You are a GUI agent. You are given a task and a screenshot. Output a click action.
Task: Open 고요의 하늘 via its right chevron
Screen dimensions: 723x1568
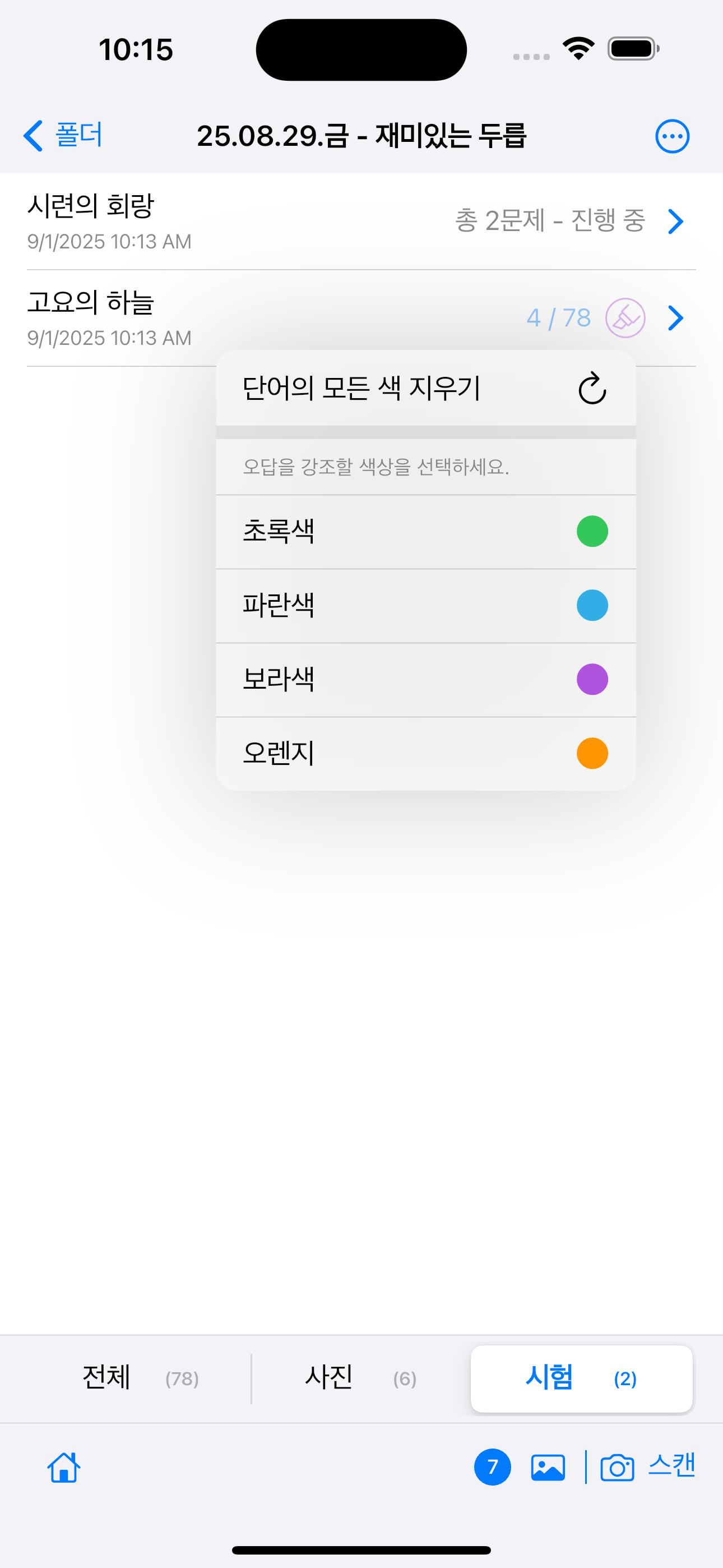675,318
